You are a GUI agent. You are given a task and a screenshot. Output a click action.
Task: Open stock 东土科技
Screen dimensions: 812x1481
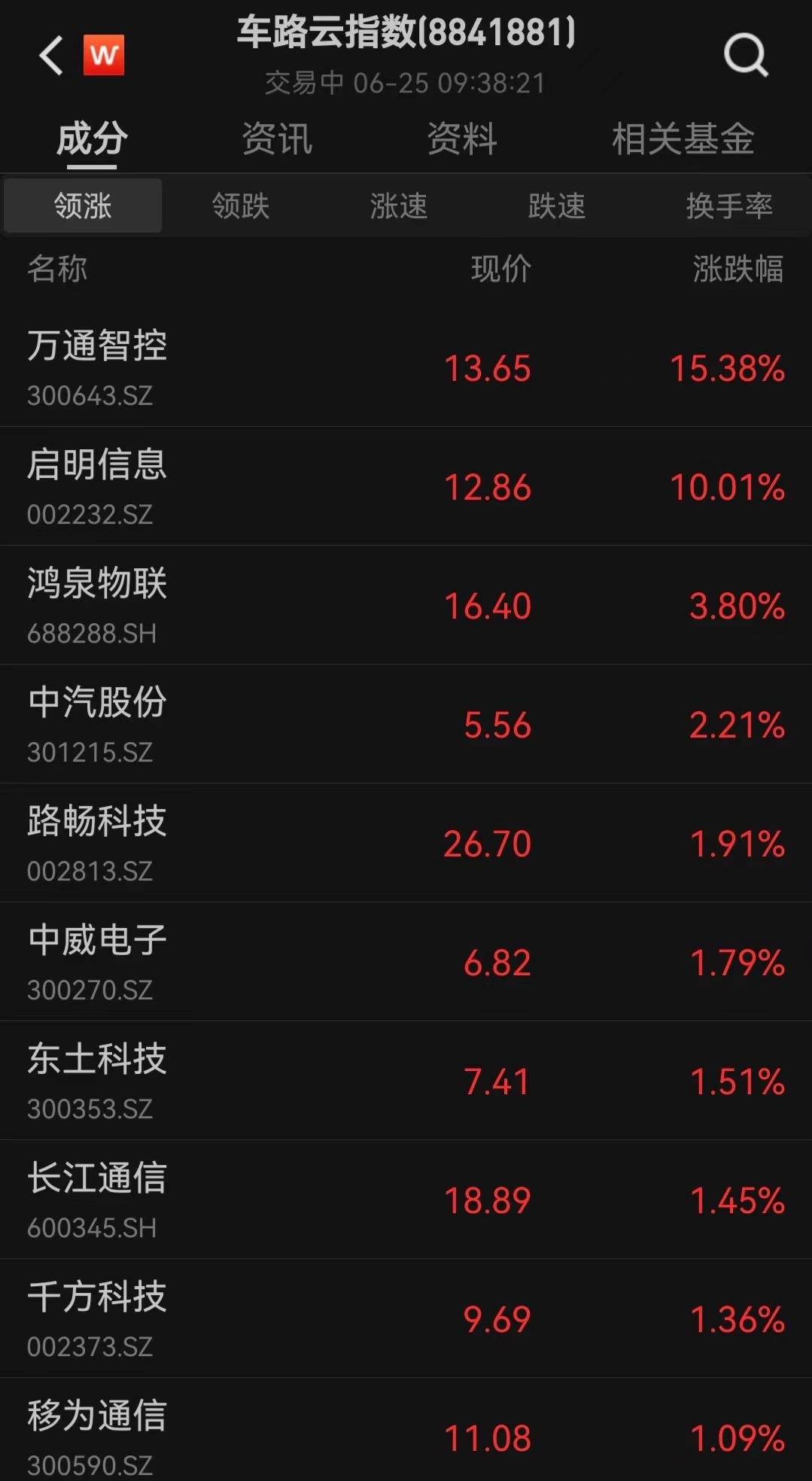[x=406, y=1081]
